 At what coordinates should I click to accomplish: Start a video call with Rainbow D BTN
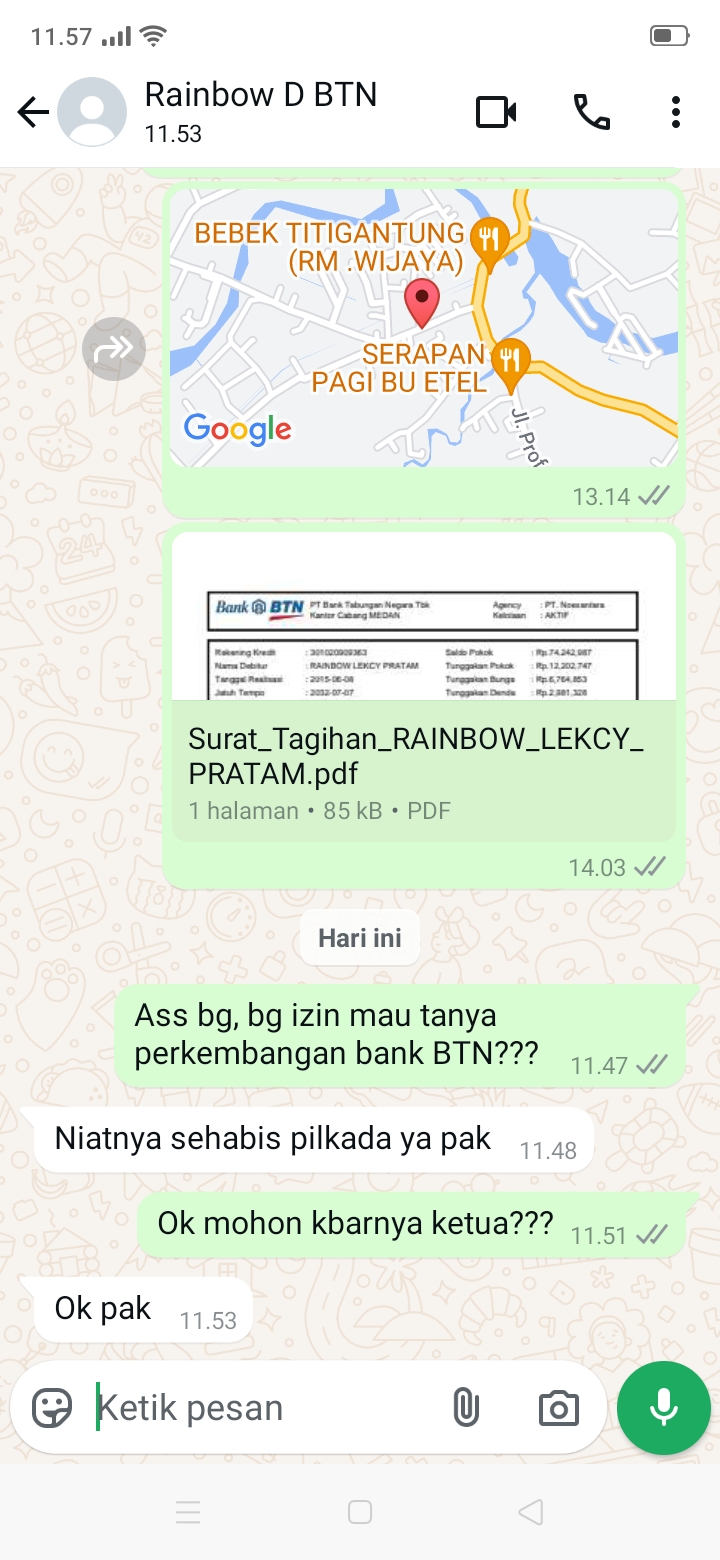496,112
